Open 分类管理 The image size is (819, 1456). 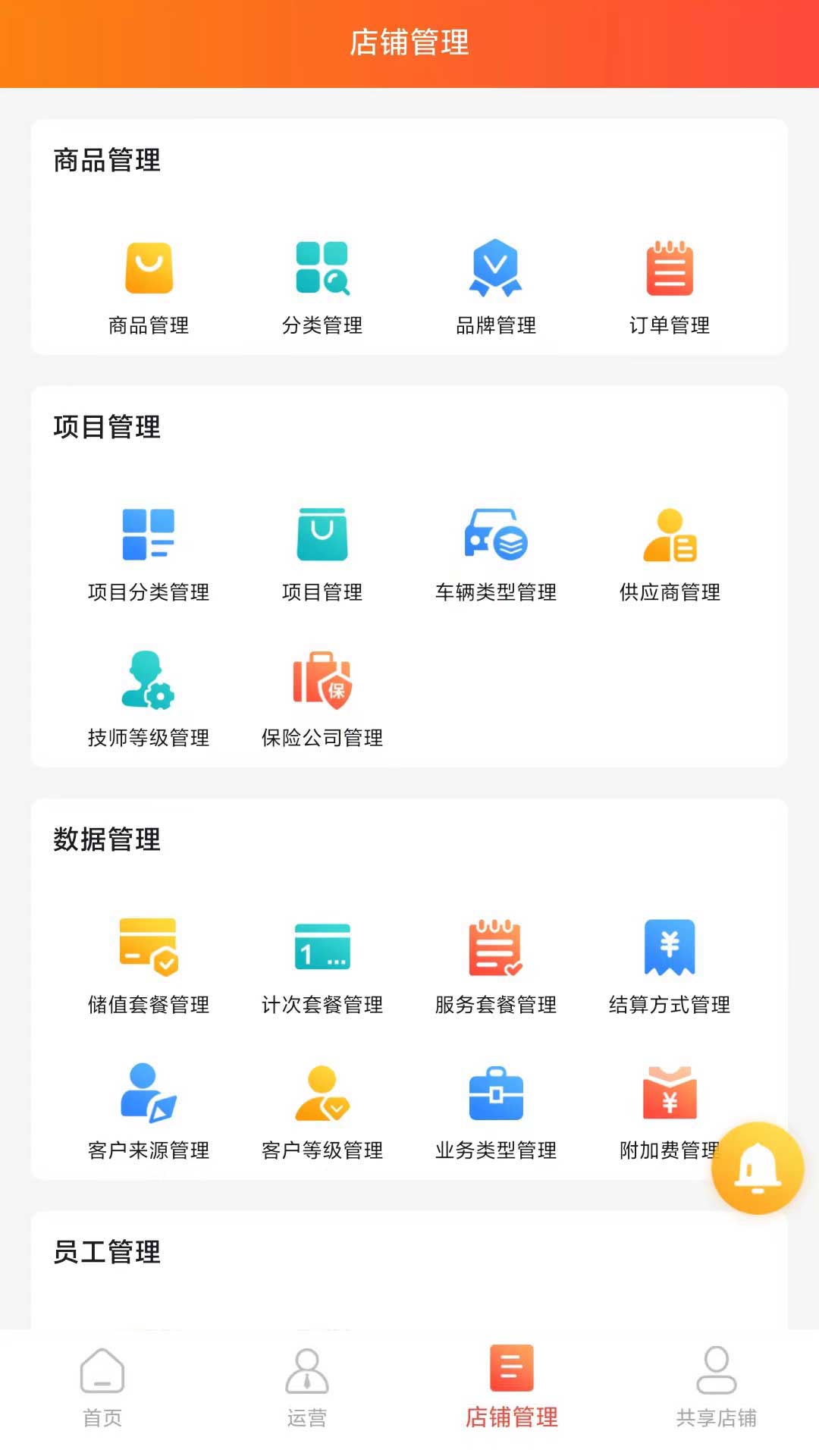322,287
